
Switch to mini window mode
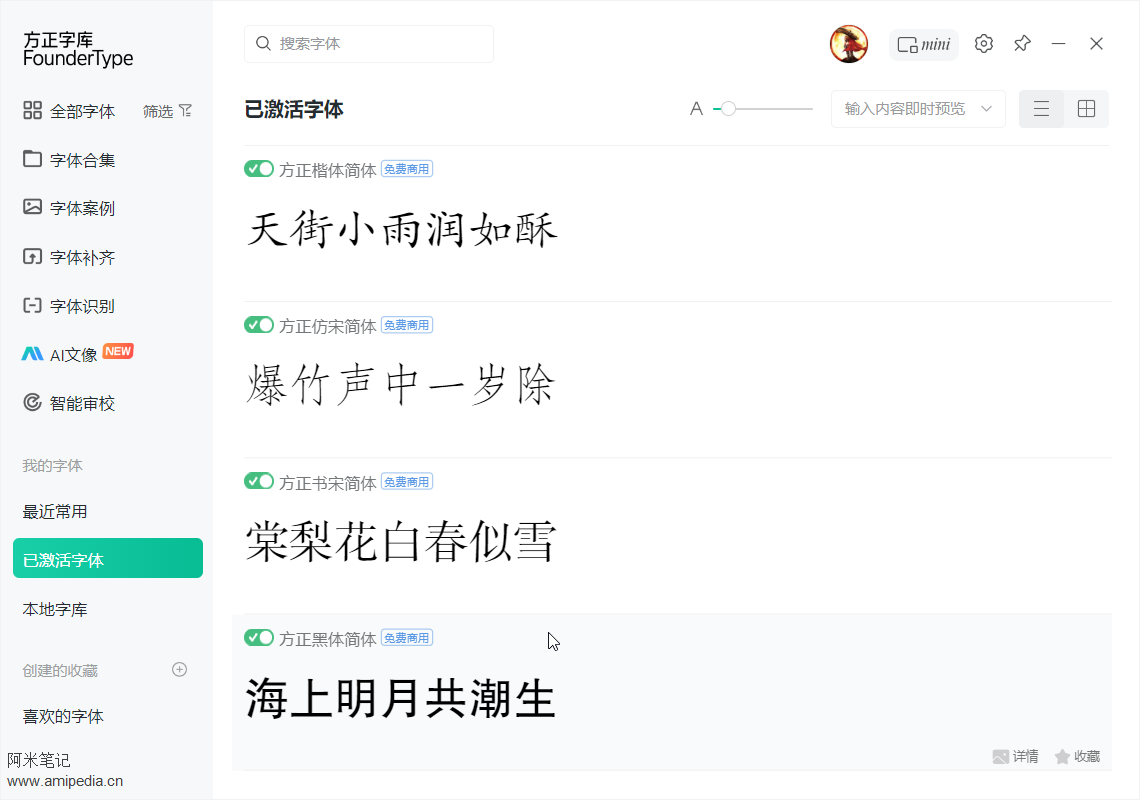click(924, 44)
